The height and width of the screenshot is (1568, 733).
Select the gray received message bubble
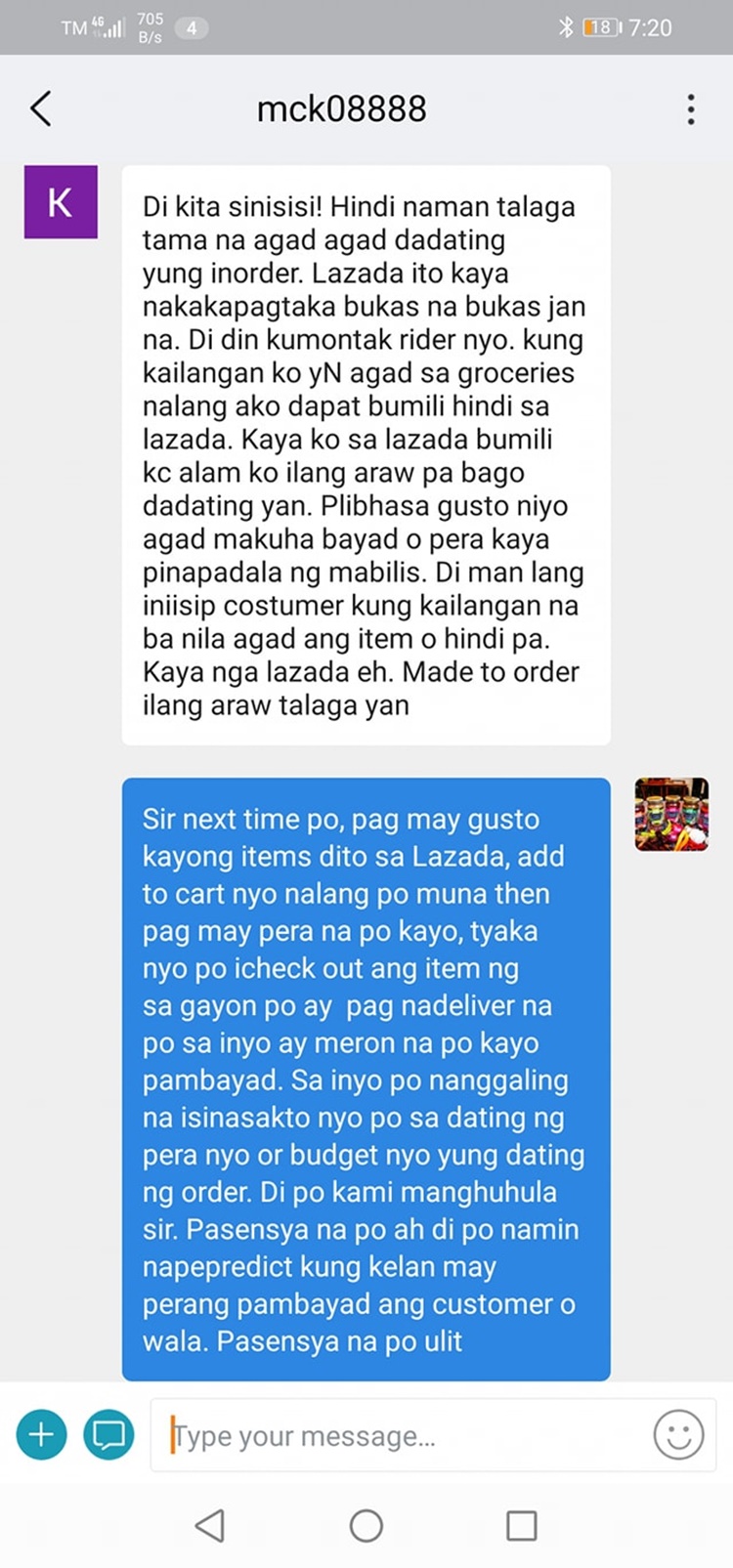[366, 449]
